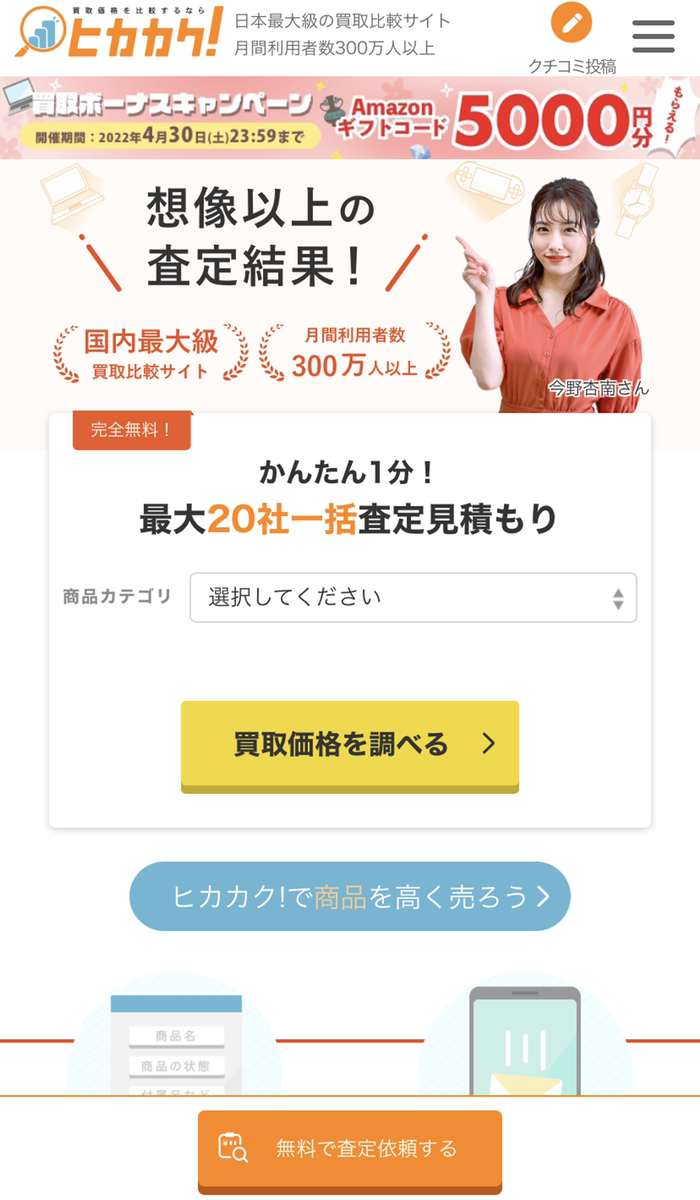Tap 無料で査定依頼する button
The width and height of the screenshot is (700, 1200).
click(350, 1149)
